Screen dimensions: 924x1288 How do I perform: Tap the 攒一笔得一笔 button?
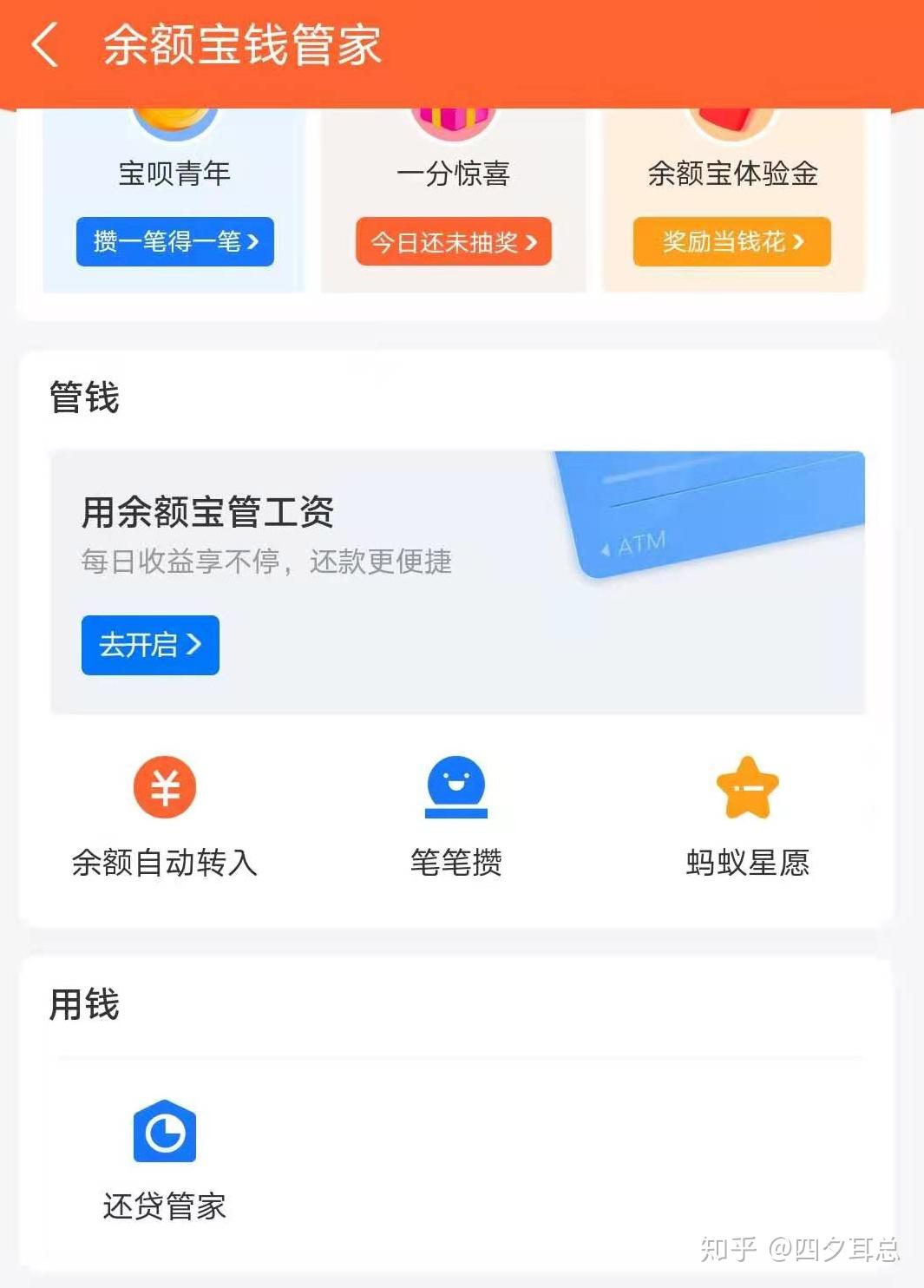[175, 241]
